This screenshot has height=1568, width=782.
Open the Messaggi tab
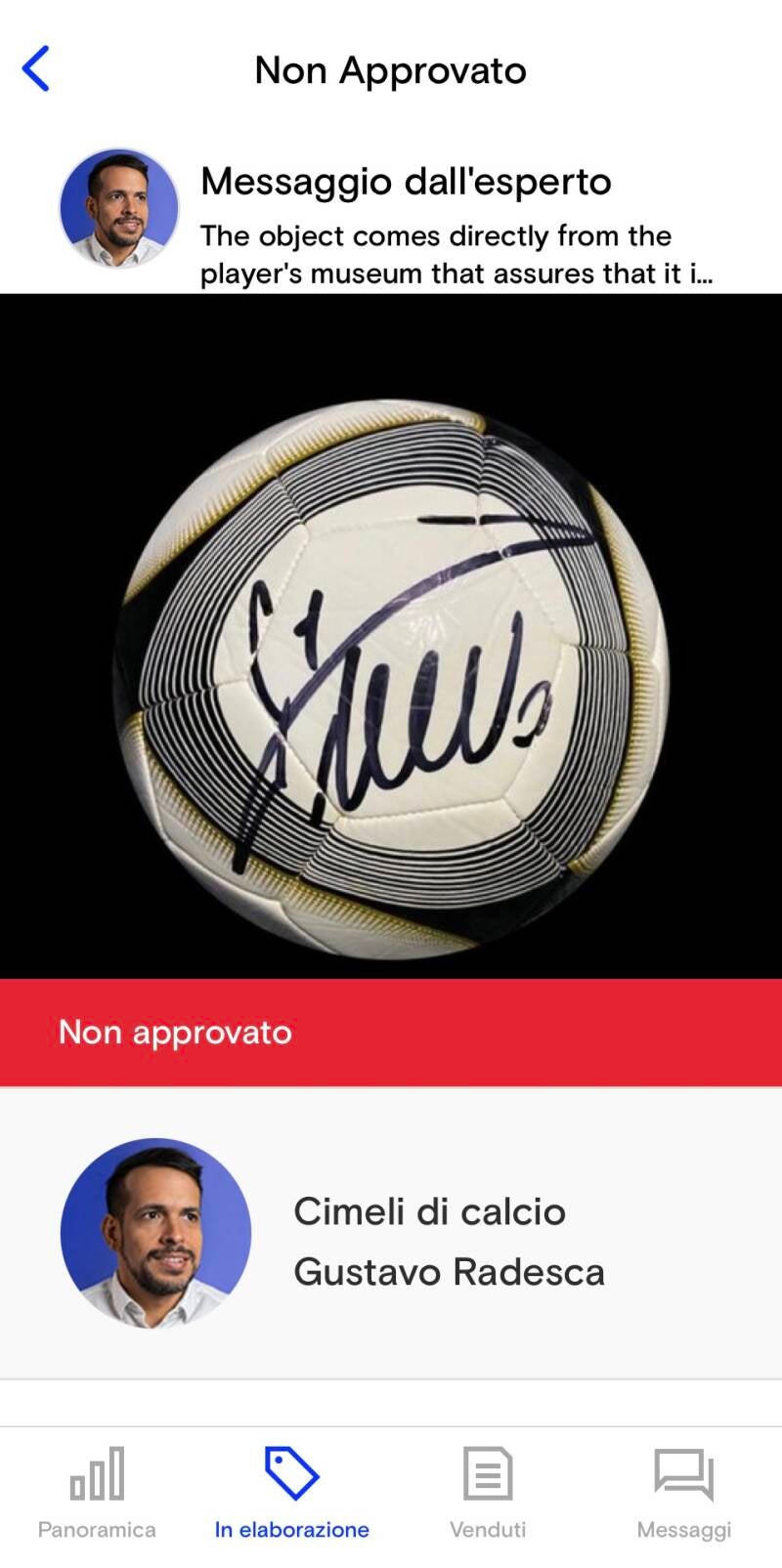(x=683, y=1492)
